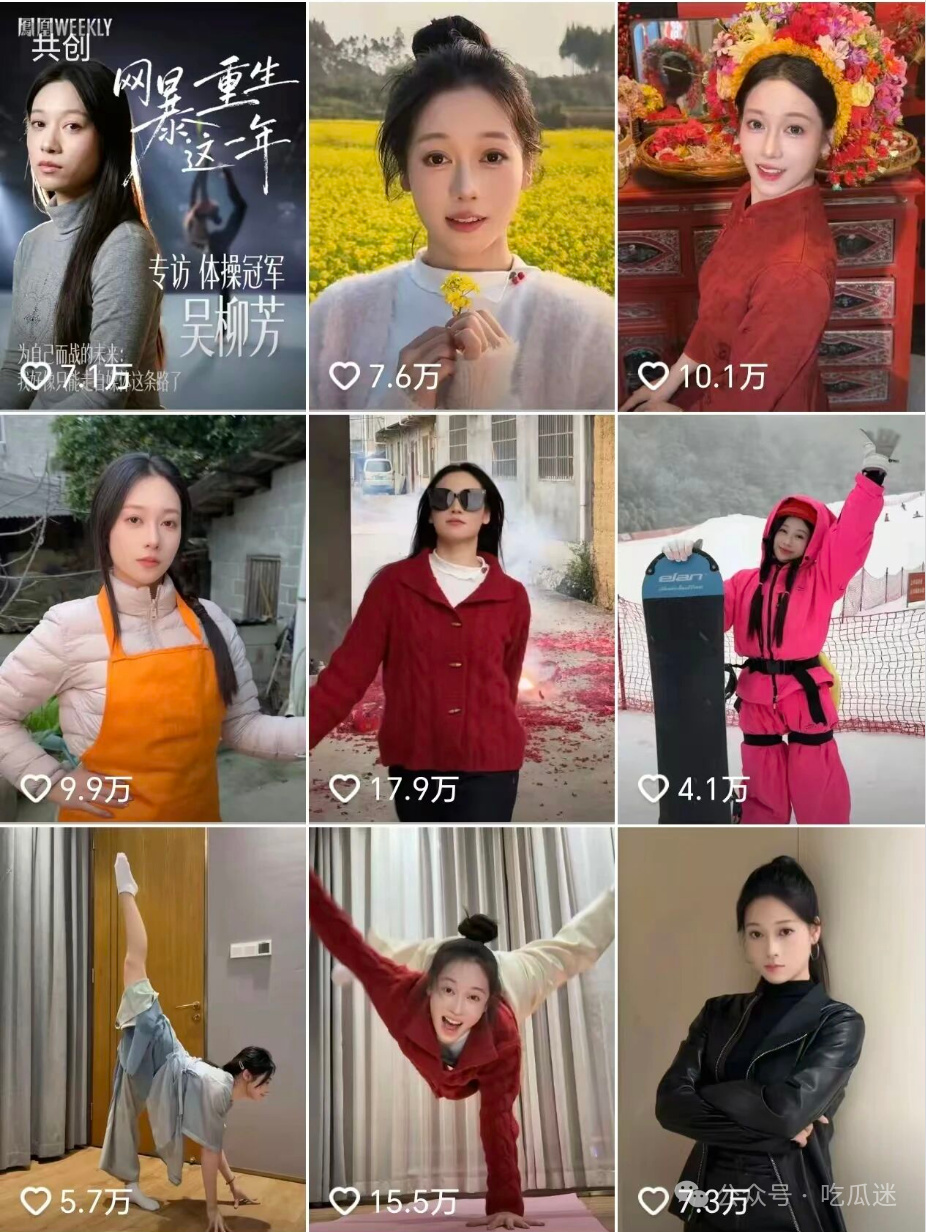The height and width of the screenshot is (1232, 926).
Task: Open the video with 17.9万 likes
Action: [461, 619]
